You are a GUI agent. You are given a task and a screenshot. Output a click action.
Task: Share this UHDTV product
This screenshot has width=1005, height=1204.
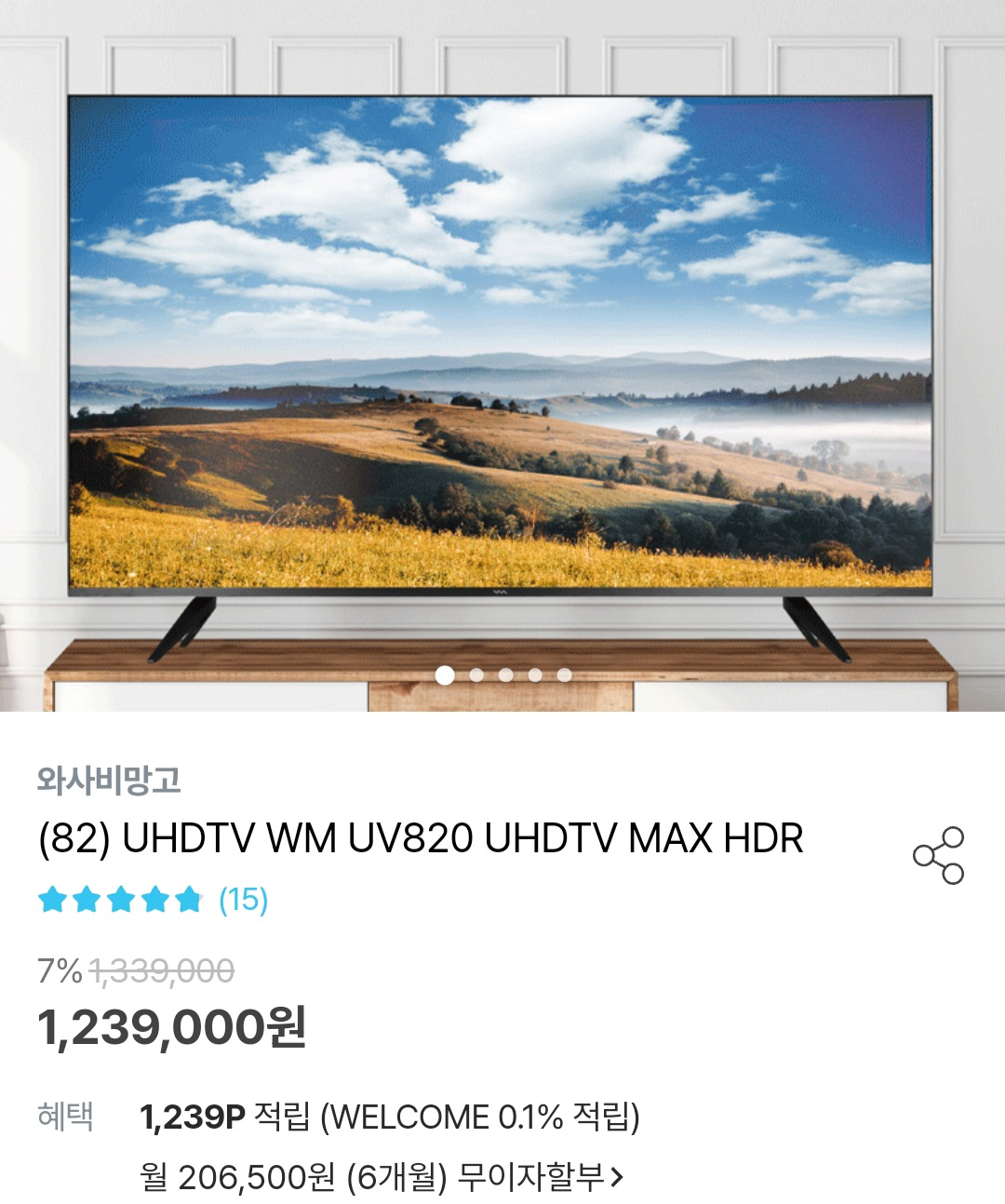(x=938, y=855)
